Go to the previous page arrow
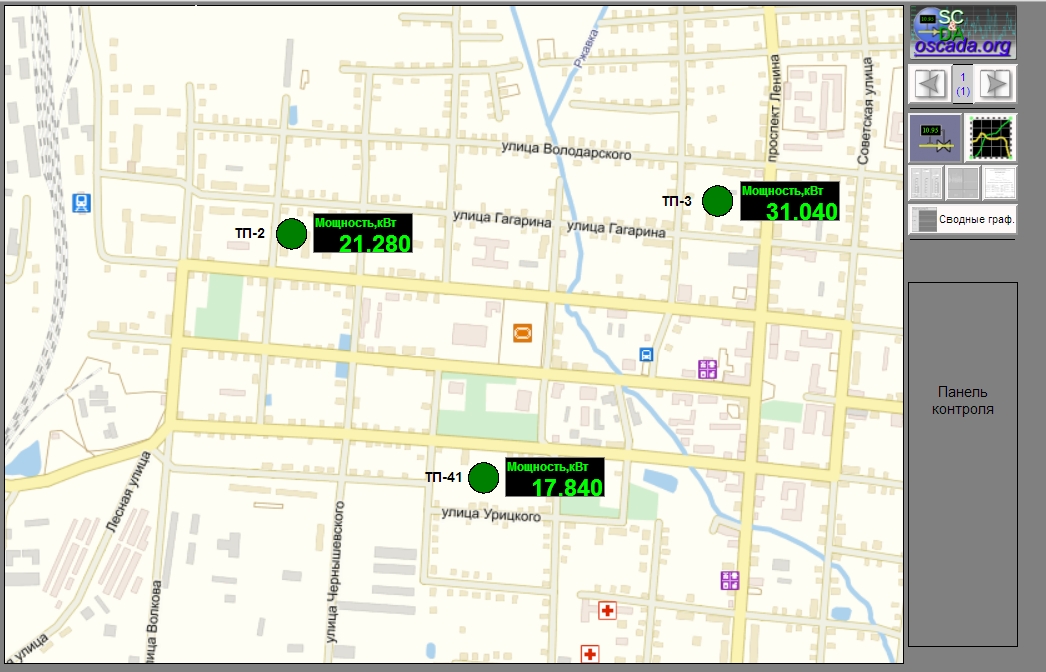The image size is (1046, 672). [x=930, y=84]
